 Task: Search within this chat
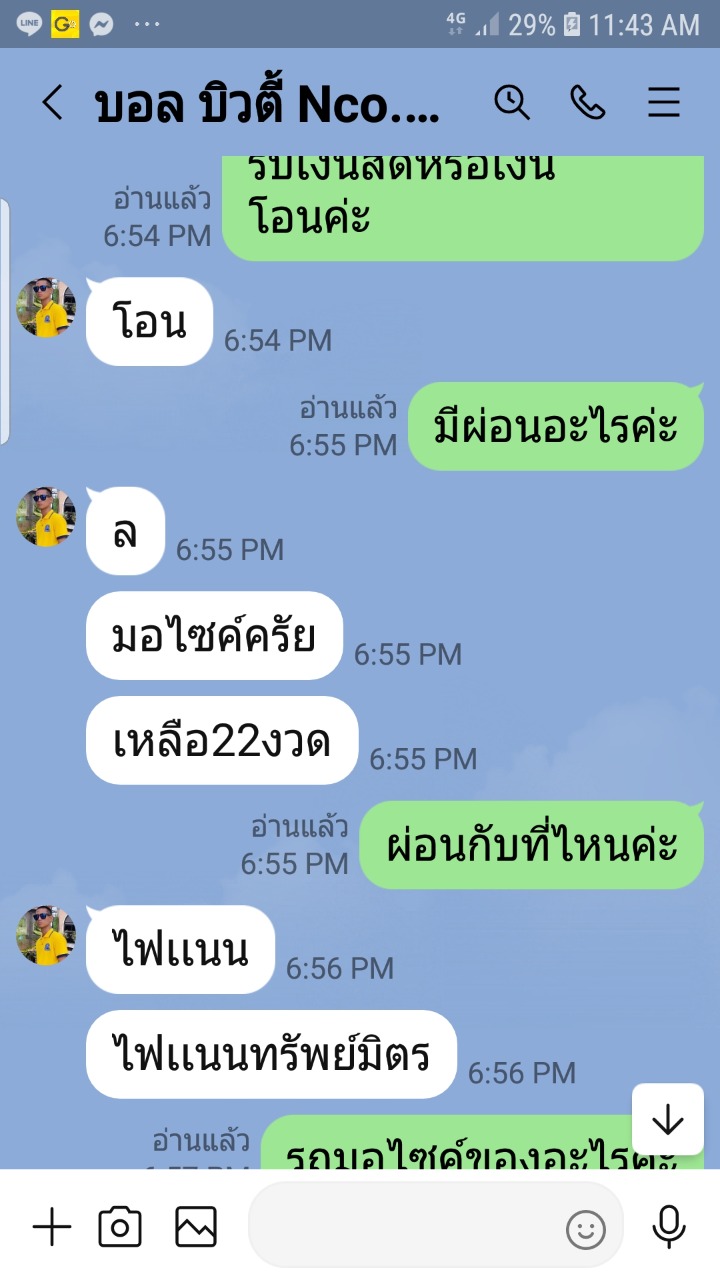512,103
